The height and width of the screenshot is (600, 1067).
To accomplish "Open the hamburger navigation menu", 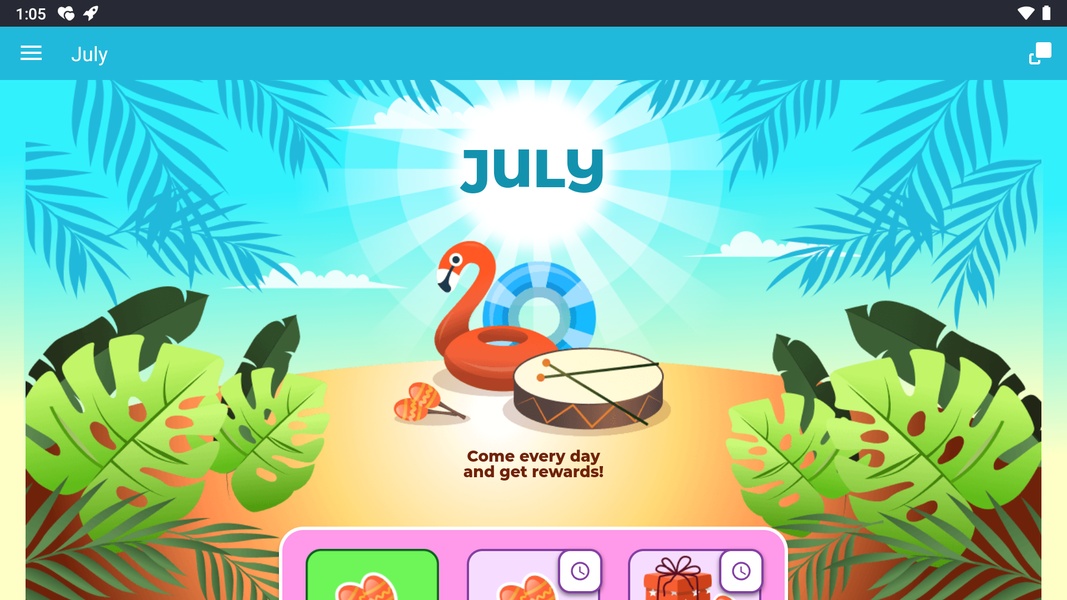I will [31, 53].
